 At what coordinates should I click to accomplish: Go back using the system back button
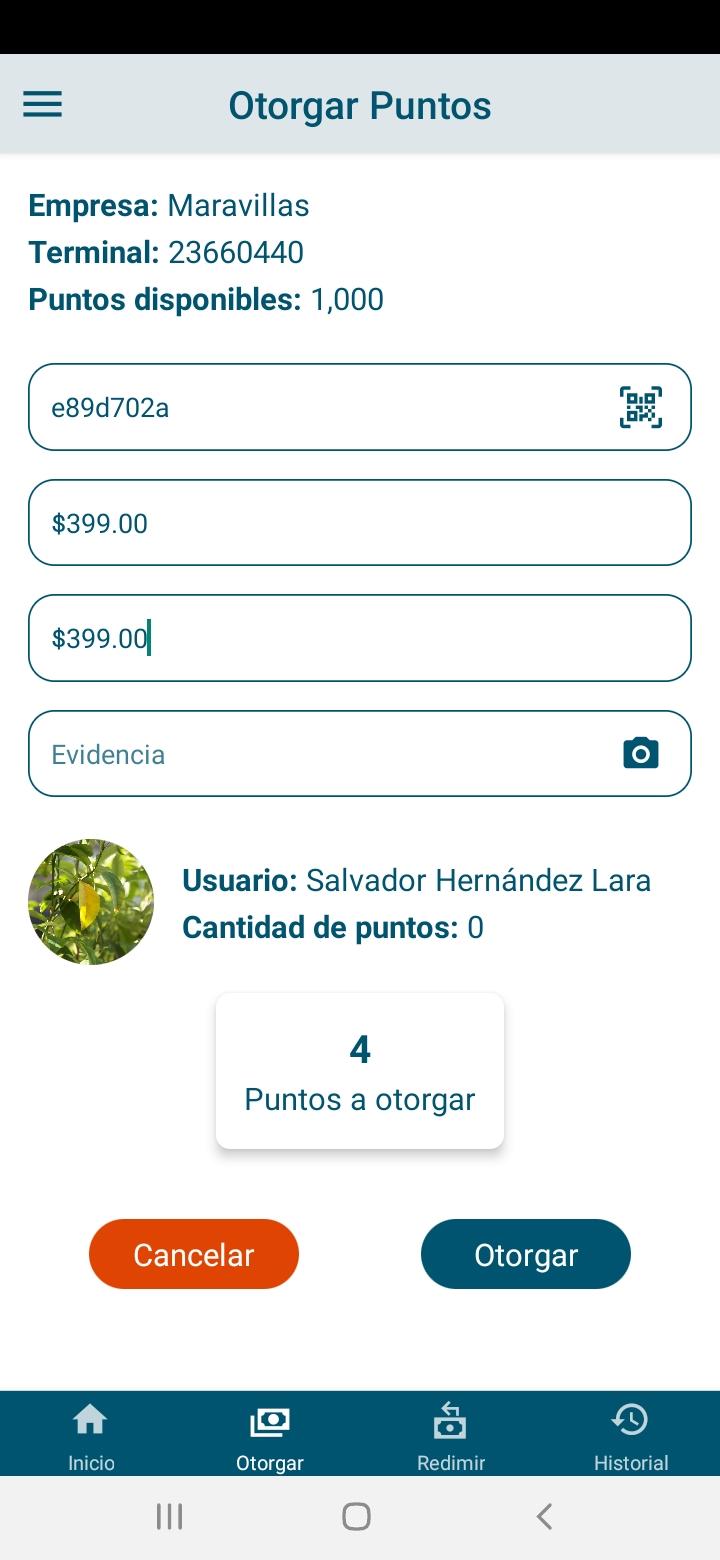click(544, 1517)
